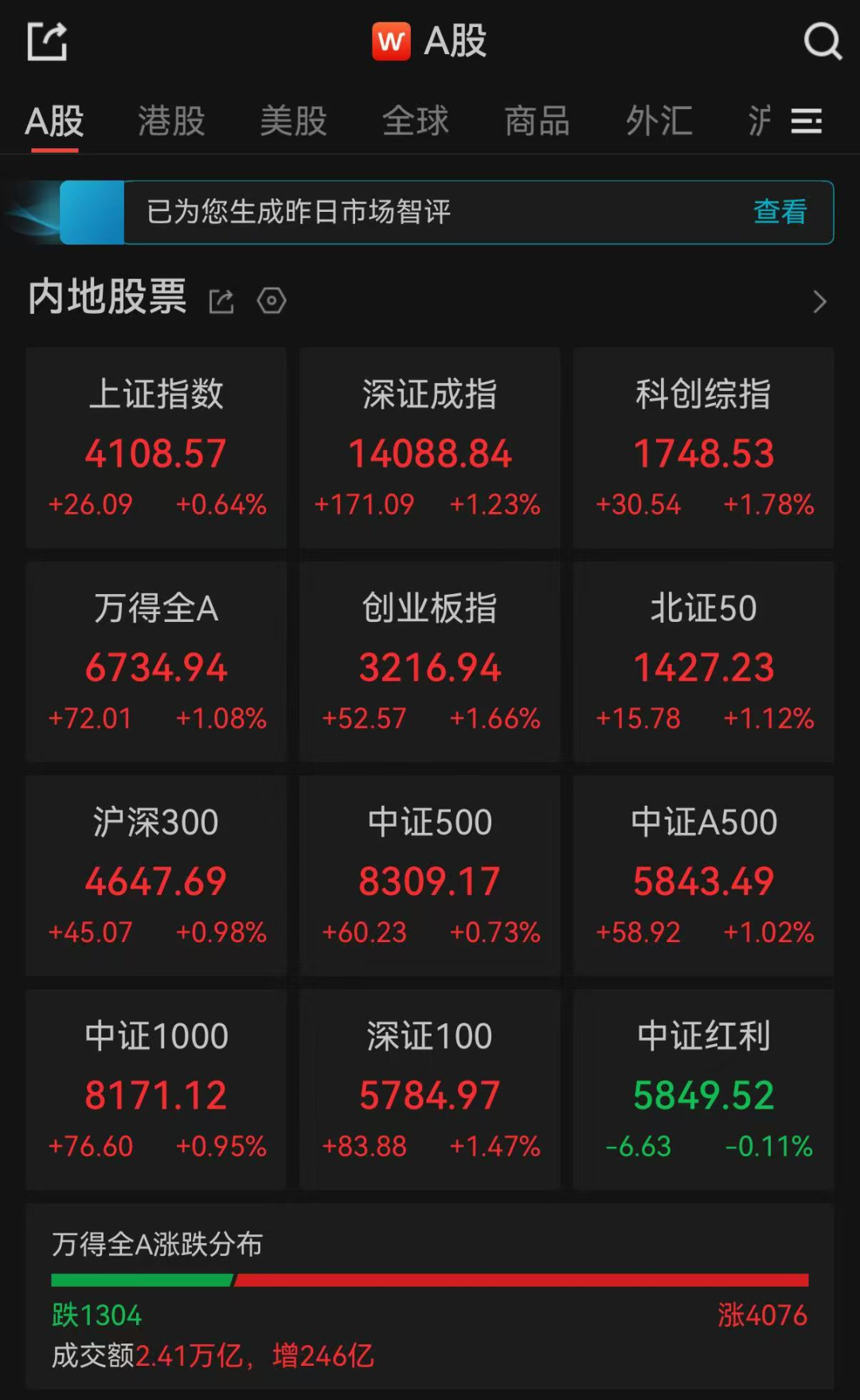The width and height of the screenshot is (860, 1400).
Task: Click the 查看 icon-link on the smart review banner
Action: coord(779,211)
